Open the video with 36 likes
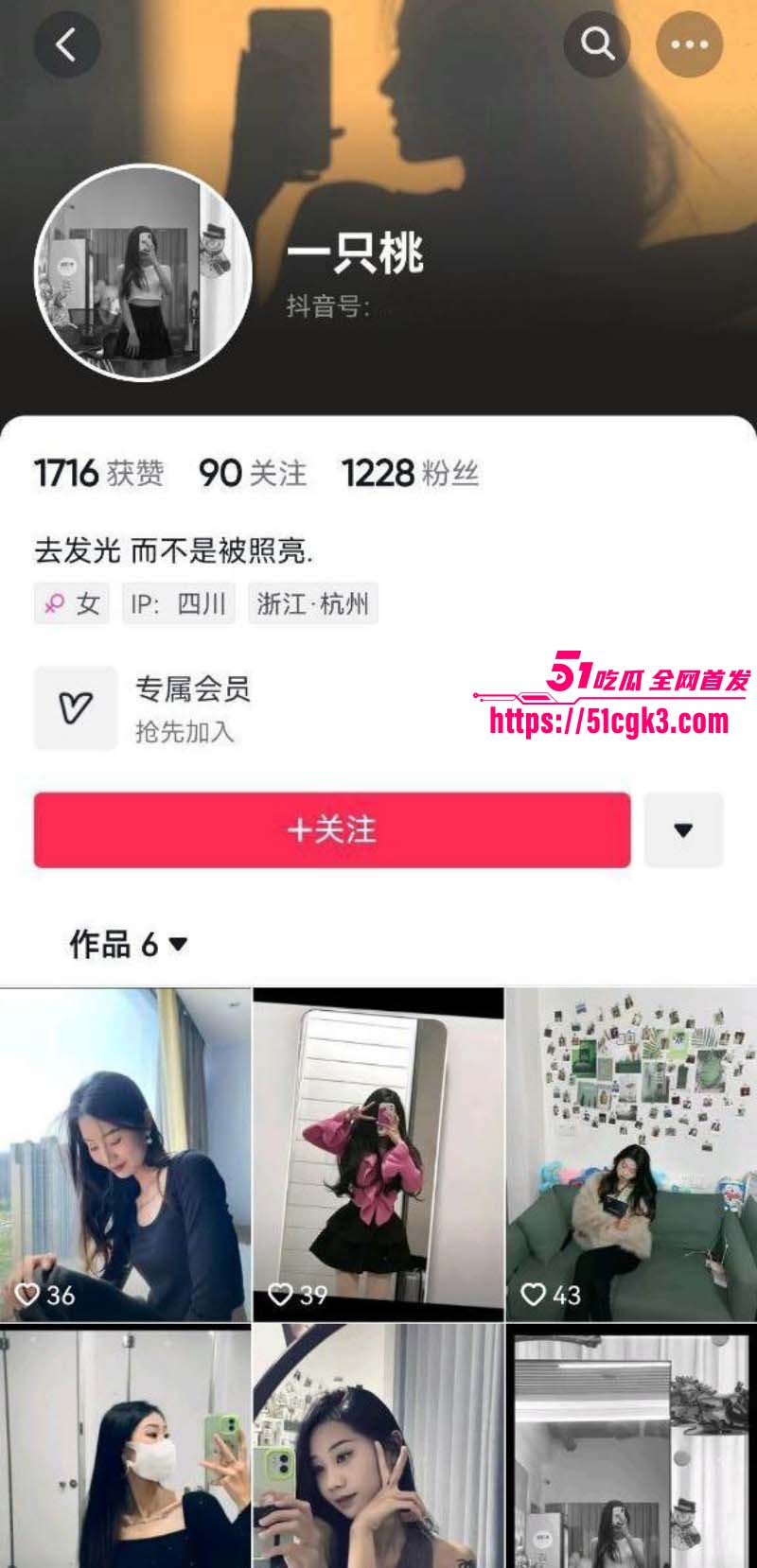757x1568 pixels. (125, 1154)
